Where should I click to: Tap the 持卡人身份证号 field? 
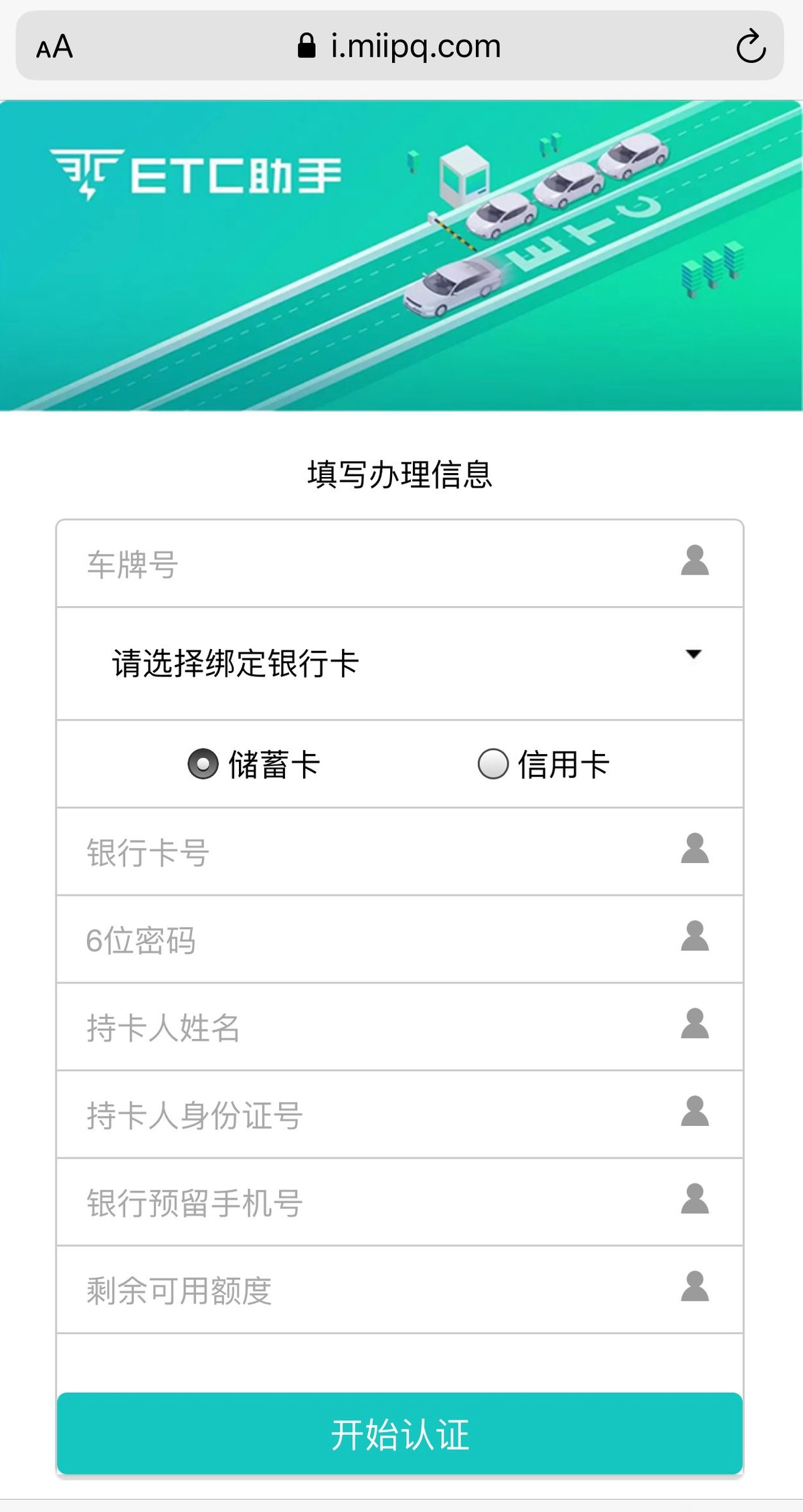[375, 1115]
